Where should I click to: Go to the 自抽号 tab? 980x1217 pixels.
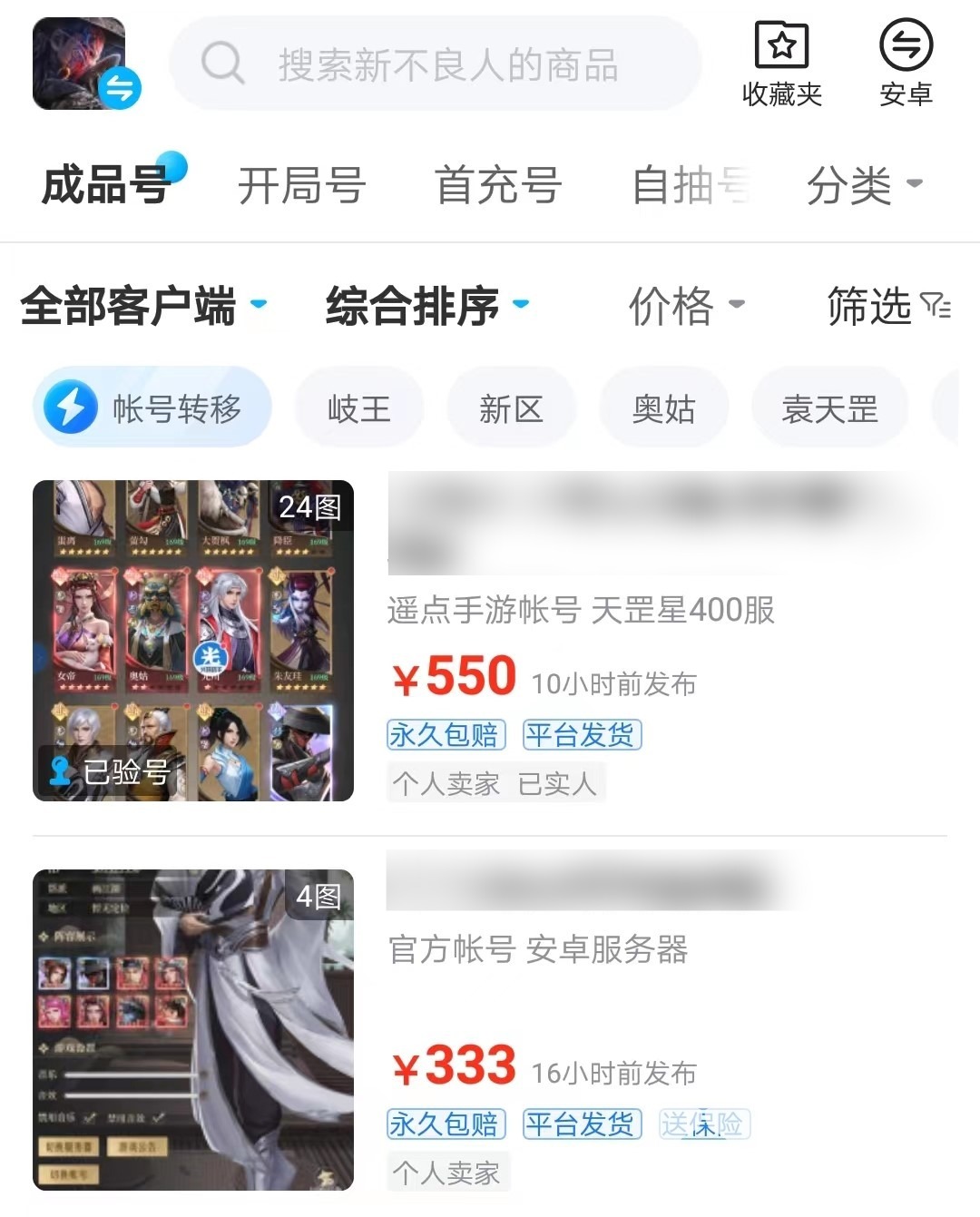(691, 185)
